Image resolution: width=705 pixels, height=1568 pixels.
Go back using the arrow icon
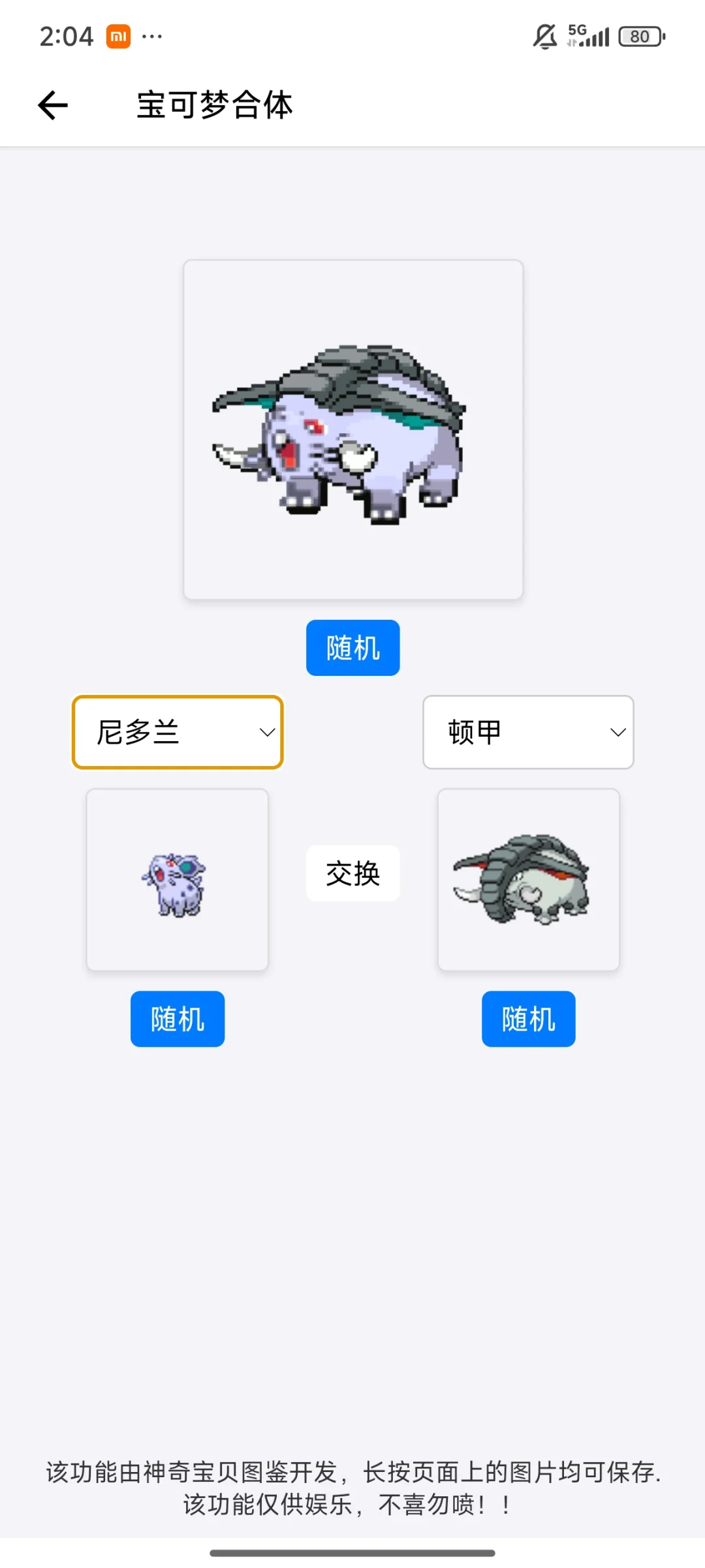pos(53,105)
